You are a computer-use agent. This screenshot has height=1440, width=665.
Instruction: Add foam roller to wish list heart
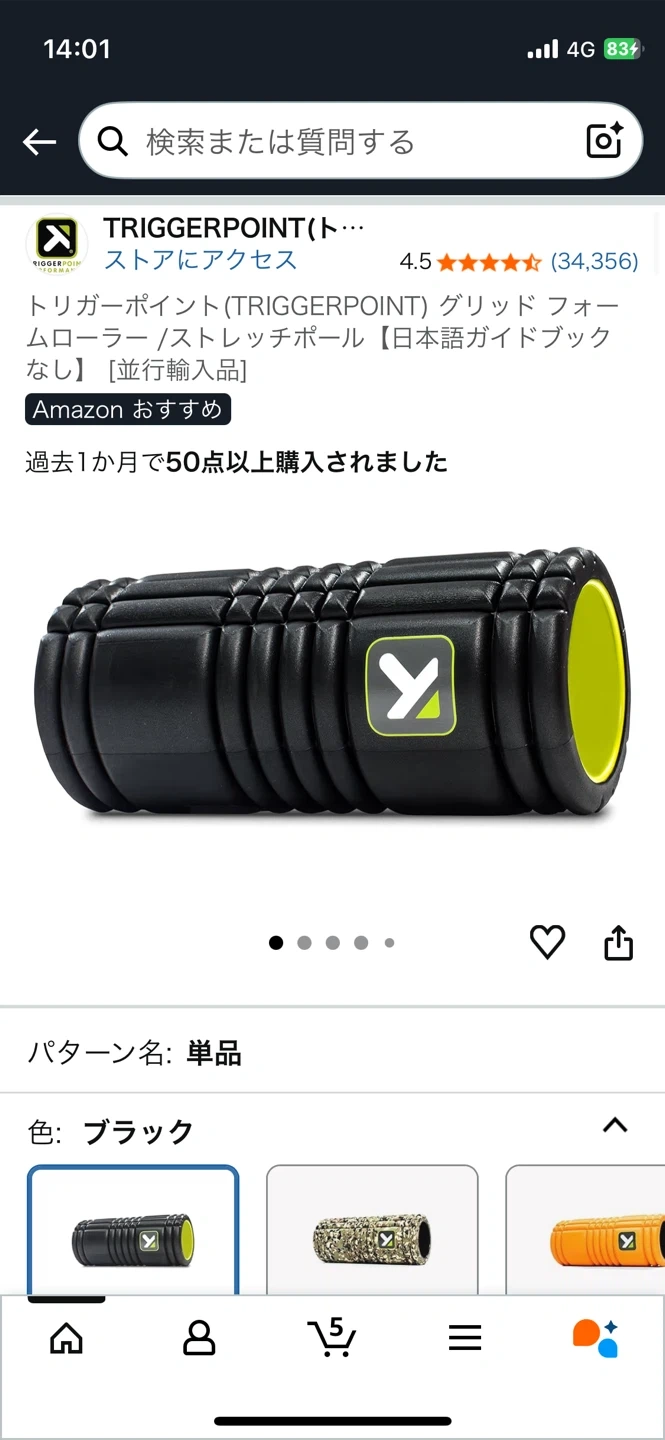pyautogui.click(x=547, y=942)
